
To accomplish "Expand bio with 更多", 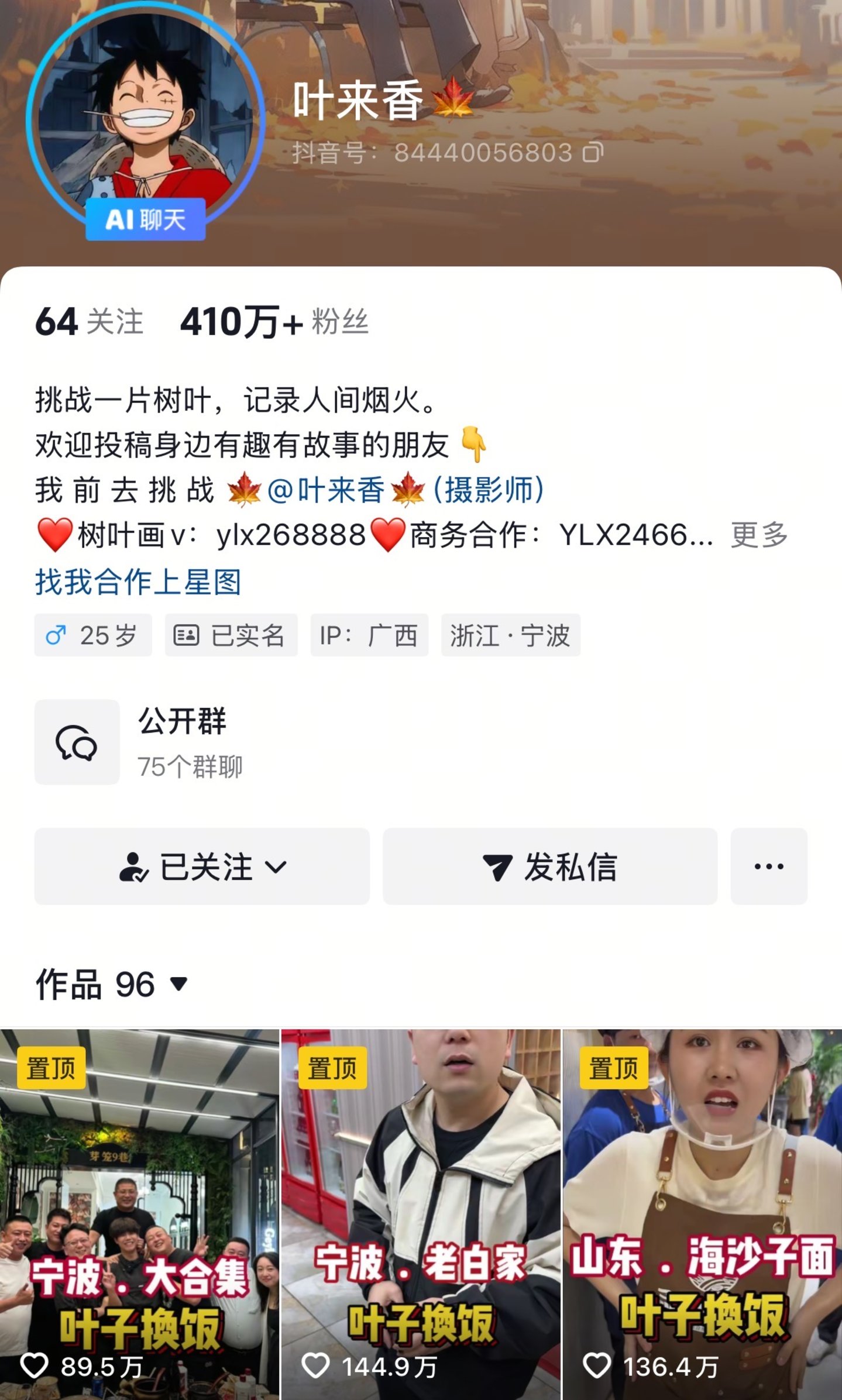I will point(758,535).
